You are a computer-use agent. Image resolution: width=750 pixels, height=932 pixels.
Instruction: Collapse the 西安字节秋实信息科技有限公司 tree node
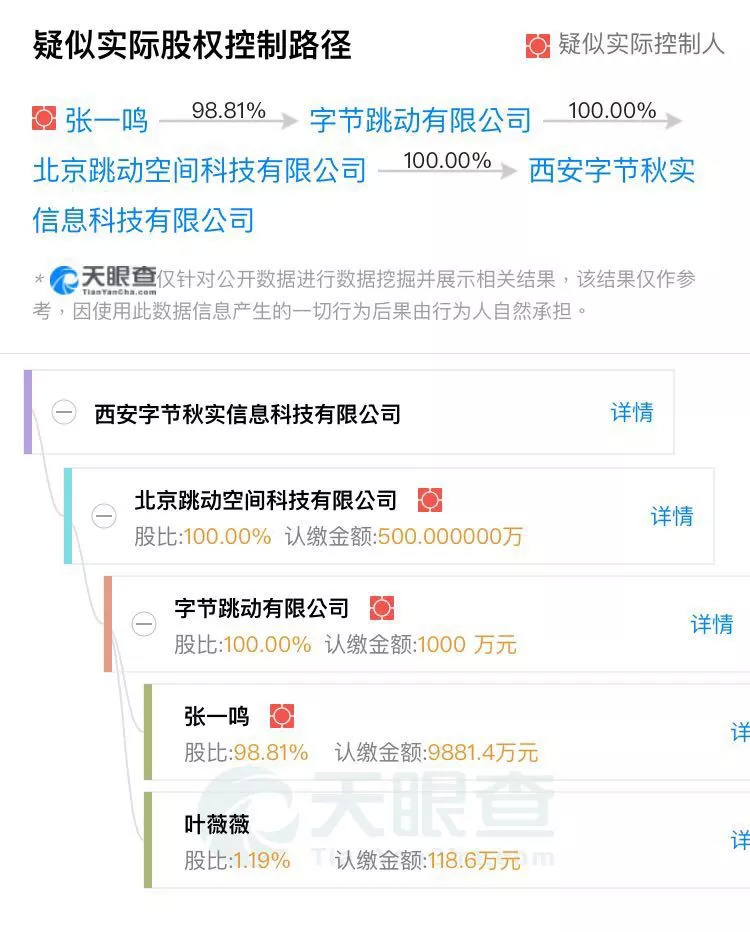pos(64,413)
